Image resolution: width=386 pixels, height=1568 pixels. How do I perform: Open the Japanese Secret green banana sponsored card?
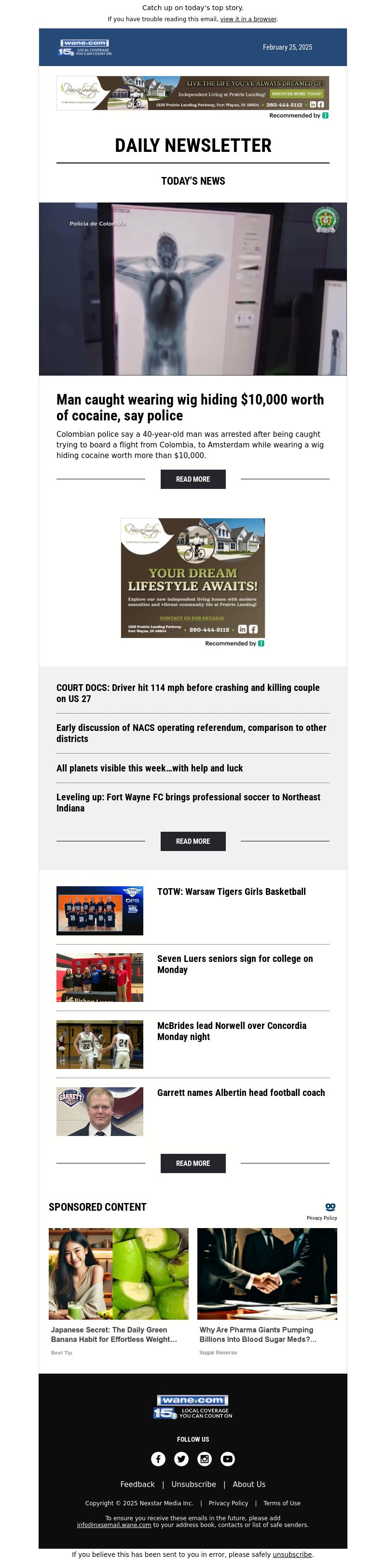[x=118, y=1290]
